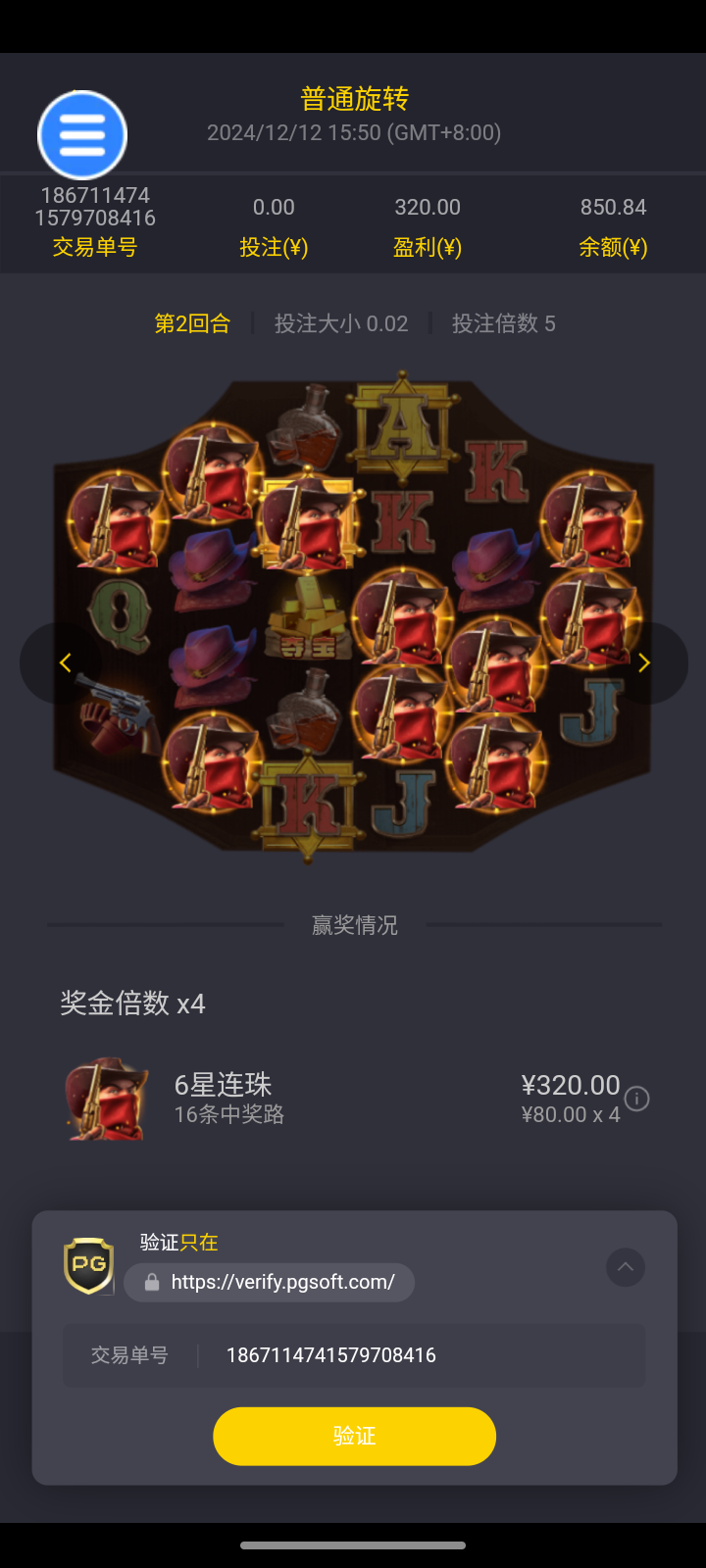706x1568 pixels.
Task: Tap the yellow 验证 verify button
Action: [354, 1436]
